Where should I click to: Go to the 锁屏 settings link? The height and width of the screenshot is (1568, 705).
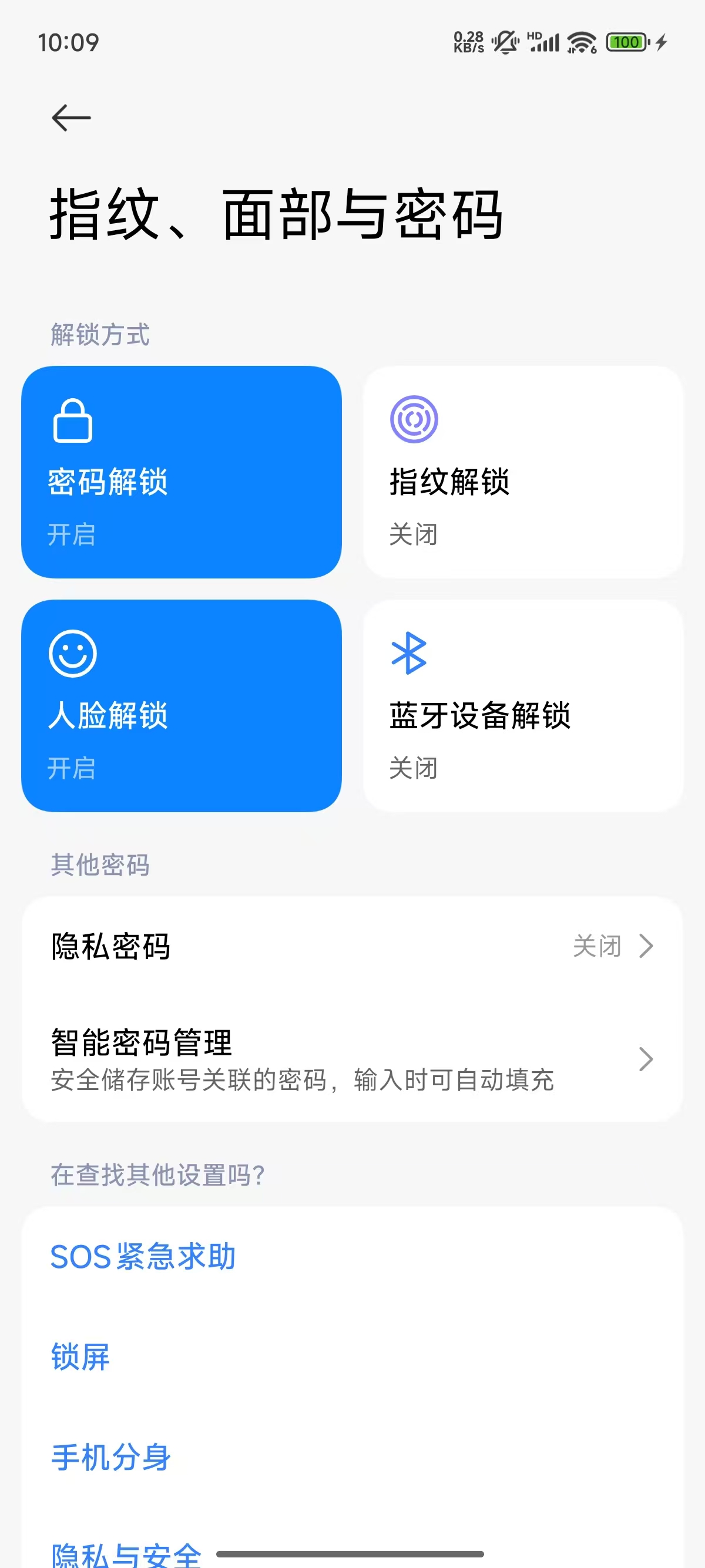coord(80,1357)
